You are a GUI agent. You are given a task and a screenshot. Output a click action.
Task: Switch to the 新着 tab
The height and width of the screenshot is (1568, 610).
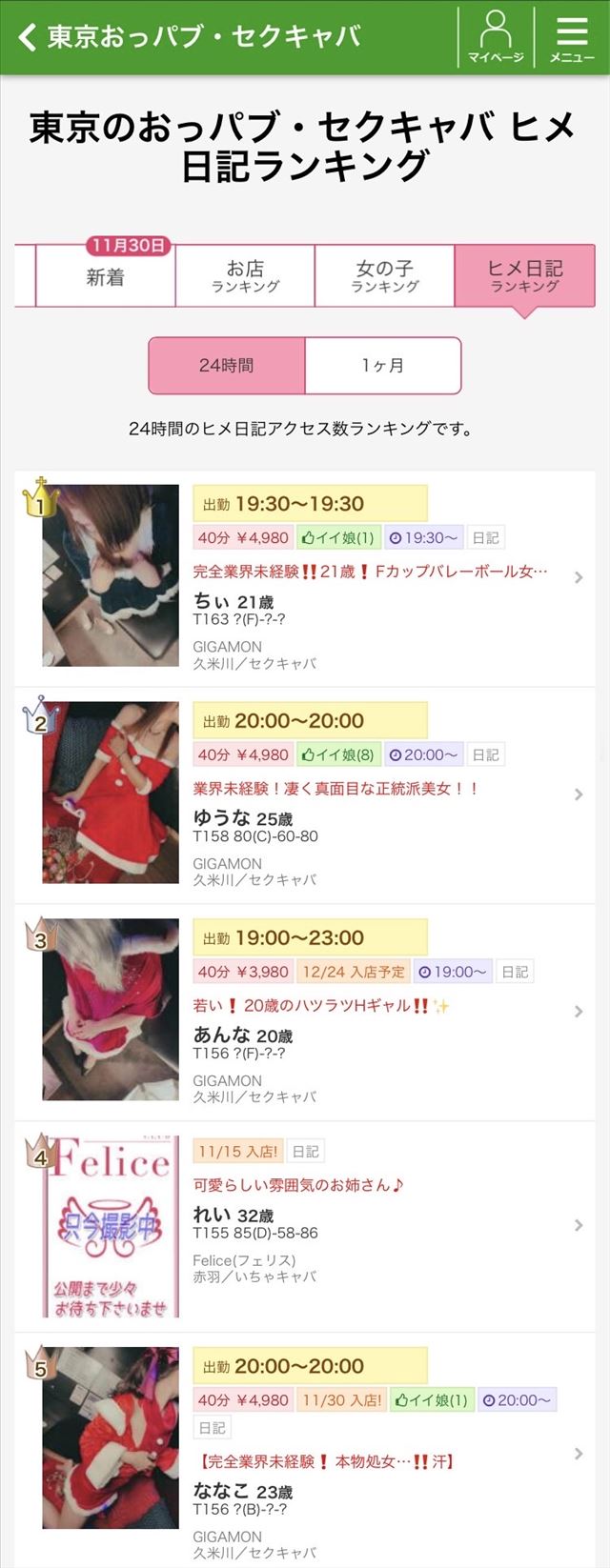pos(105,277)
